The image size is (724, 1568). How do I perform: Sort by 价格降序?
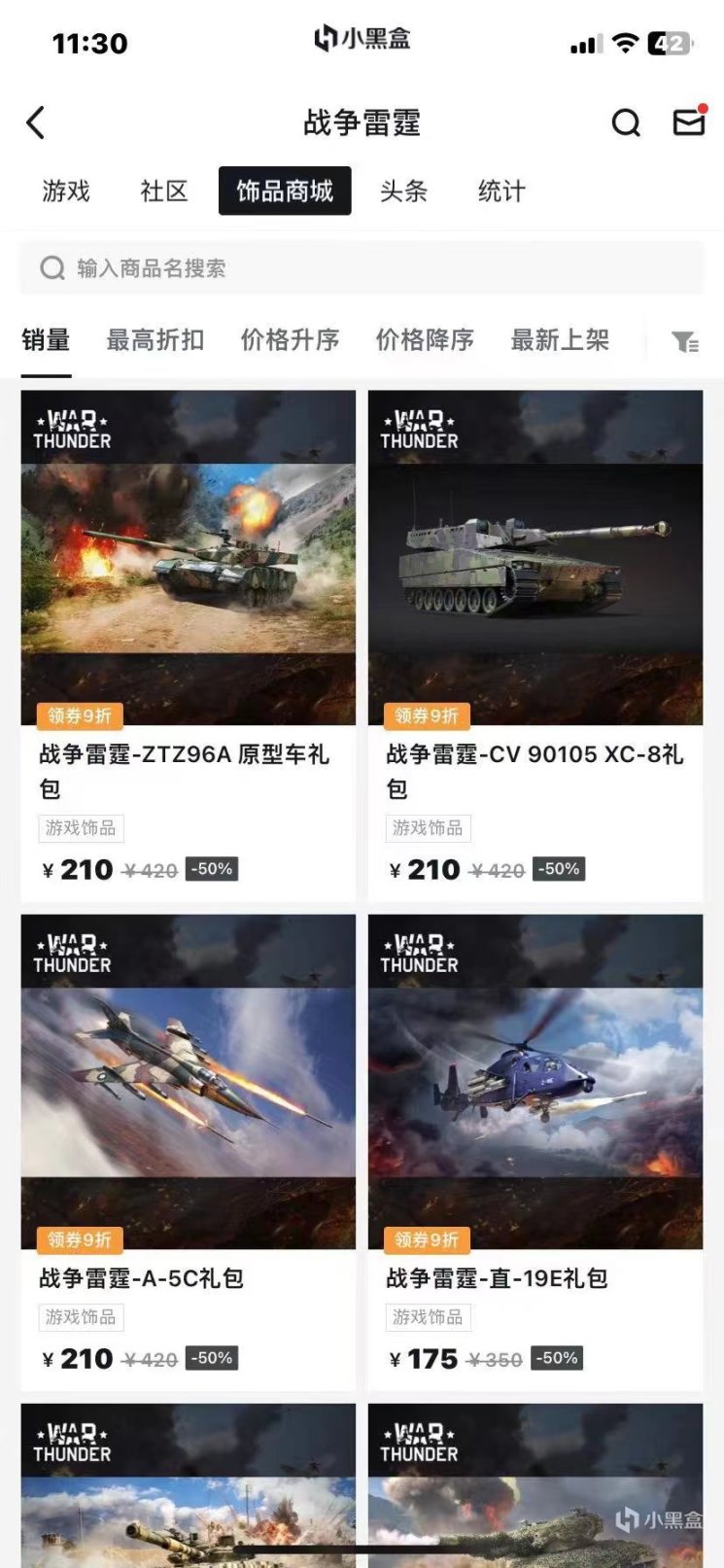pyautogui.click(x=425, y=340)
